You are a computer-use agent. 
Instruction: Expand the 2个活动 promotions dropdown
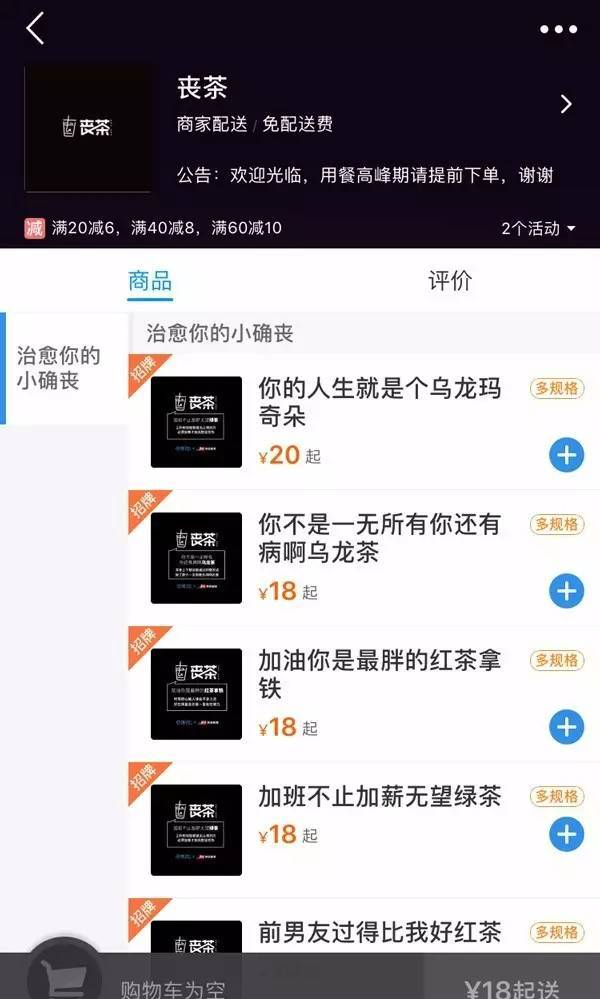click(538, 228)
